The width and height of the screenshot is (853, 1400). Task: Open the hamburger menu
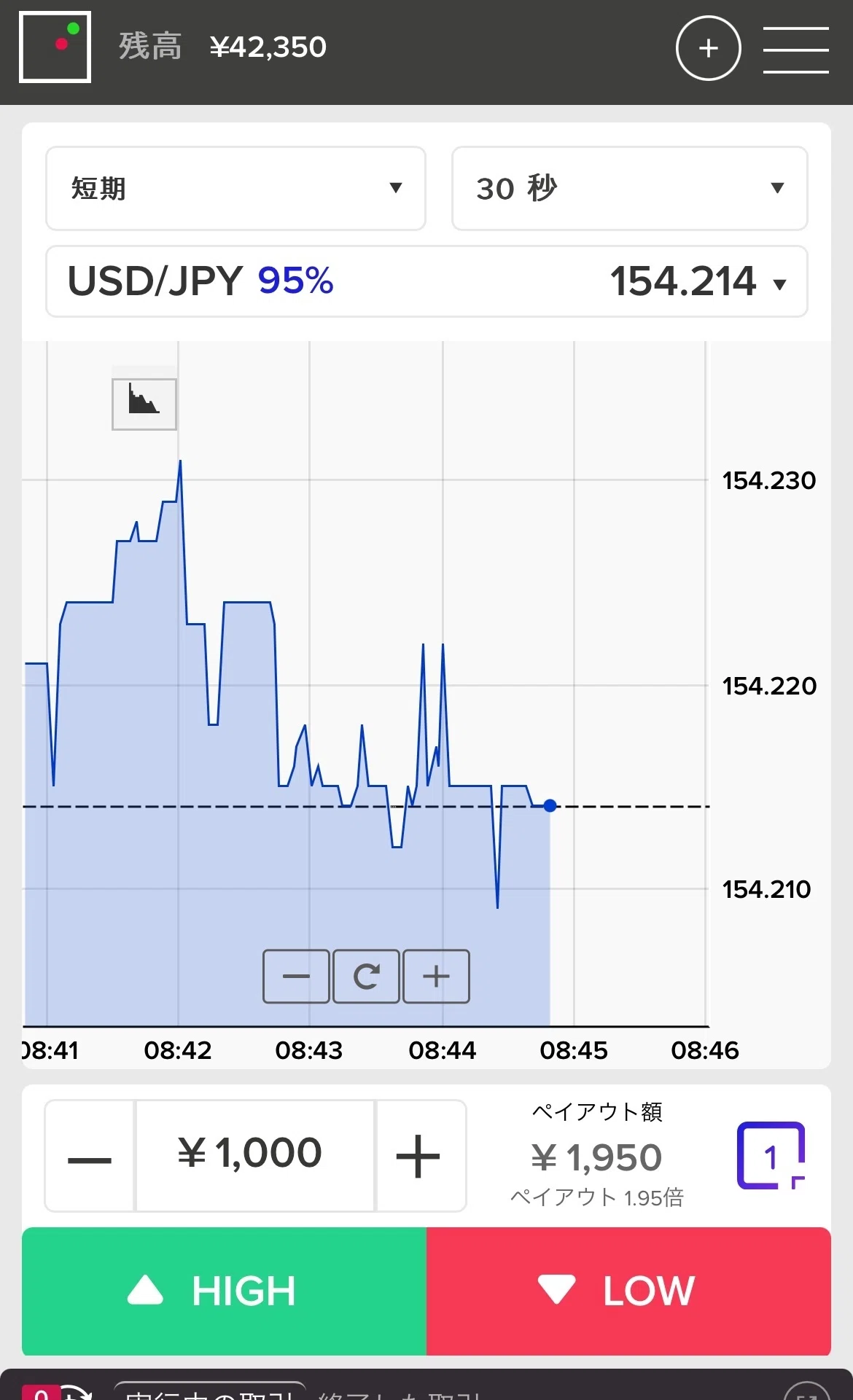795,50
